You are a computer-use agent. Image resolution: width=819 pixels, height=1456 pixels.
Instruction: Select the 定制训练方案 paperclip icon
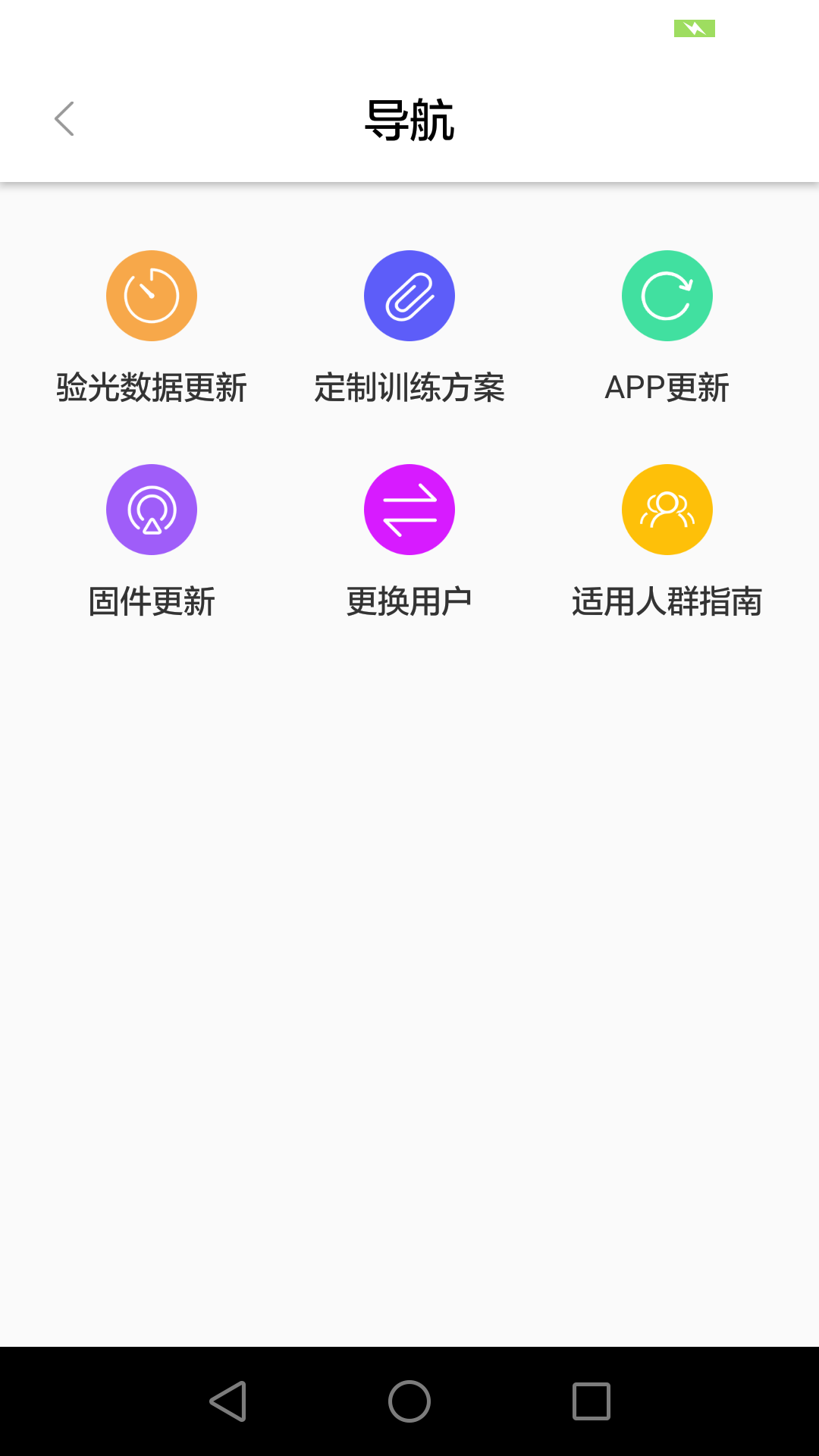(x=409, y=295)
